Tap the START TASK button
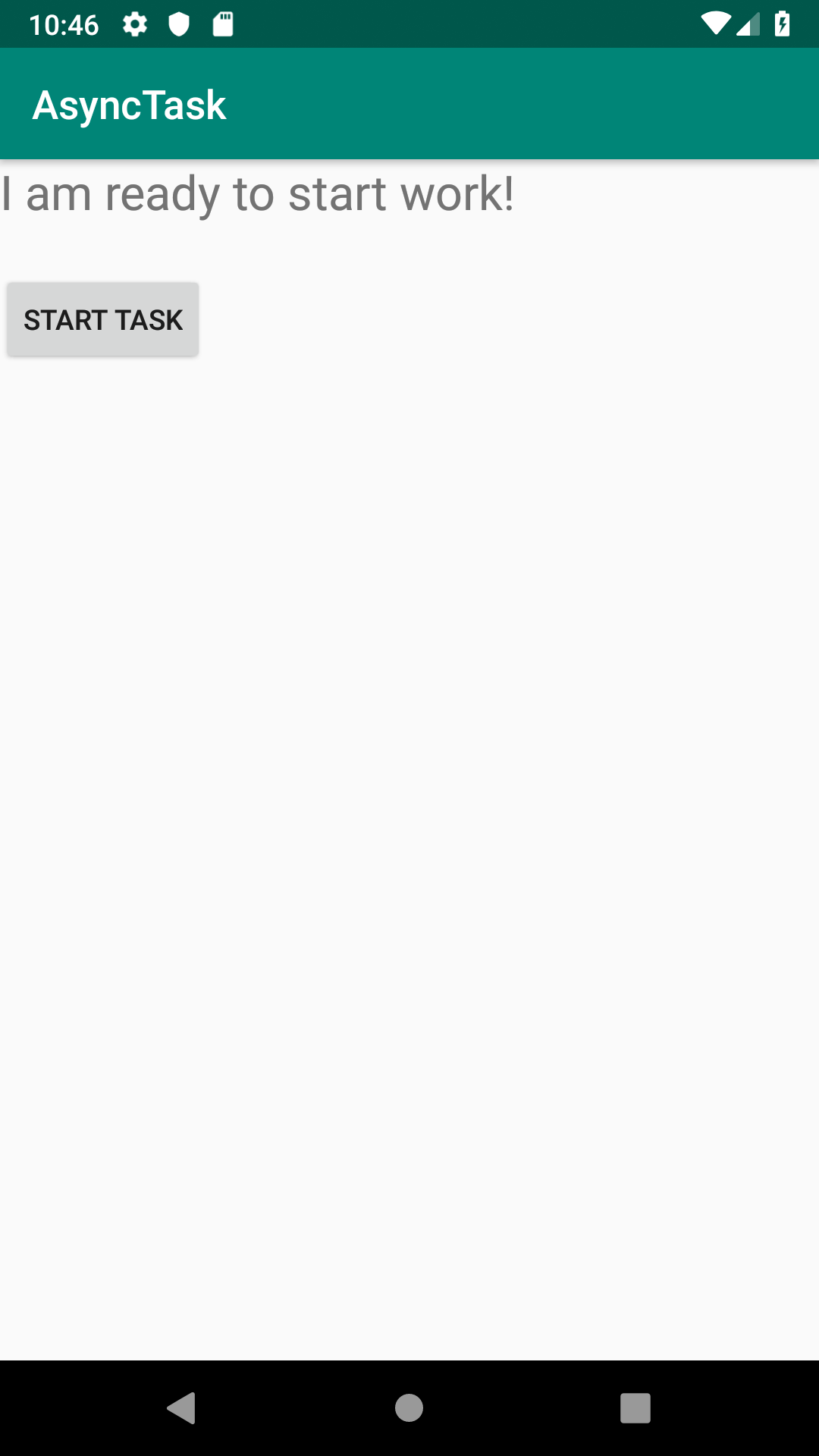This screenshot has width=819, height=1456. pyautogui.click(x=103, y=319)
